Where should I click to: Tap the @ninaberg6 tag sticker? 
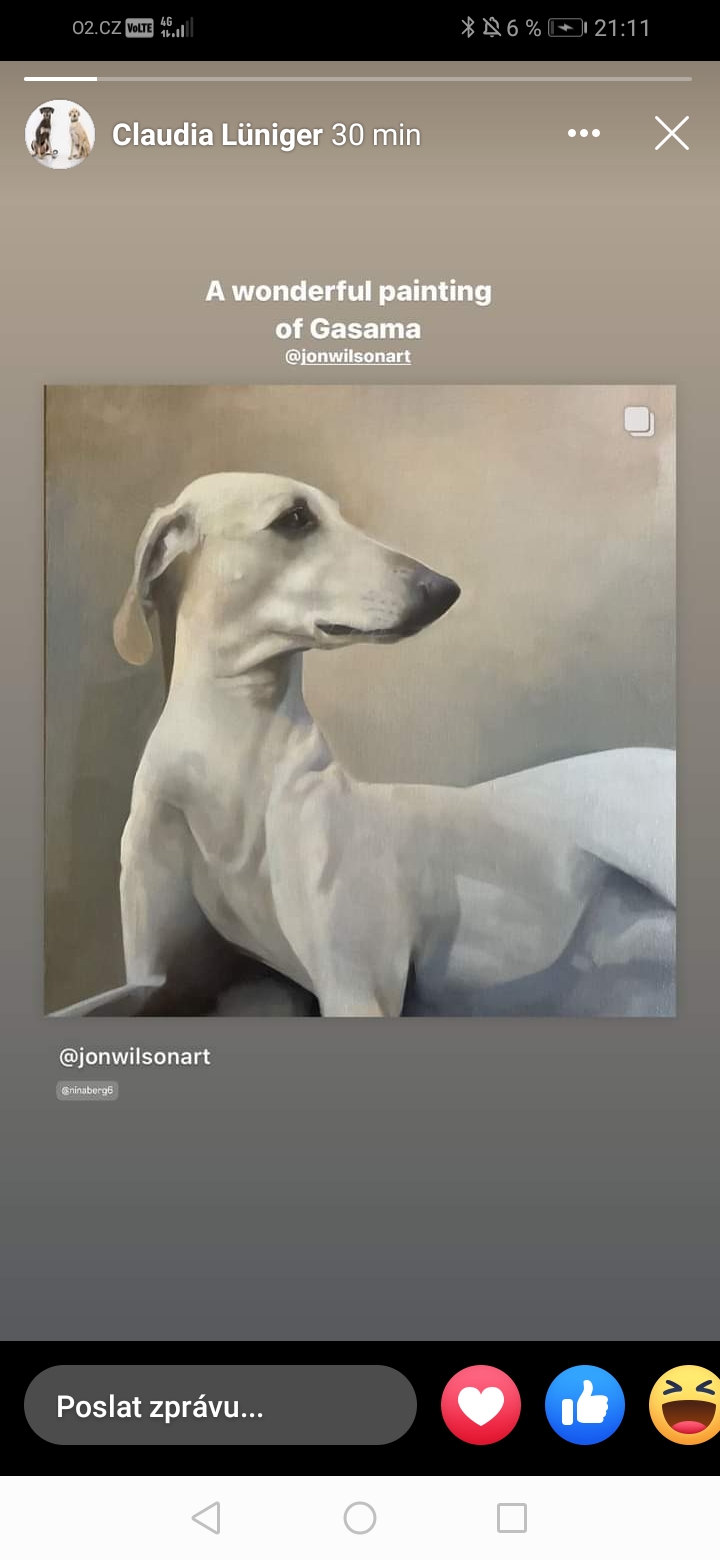coord(87,1090)
